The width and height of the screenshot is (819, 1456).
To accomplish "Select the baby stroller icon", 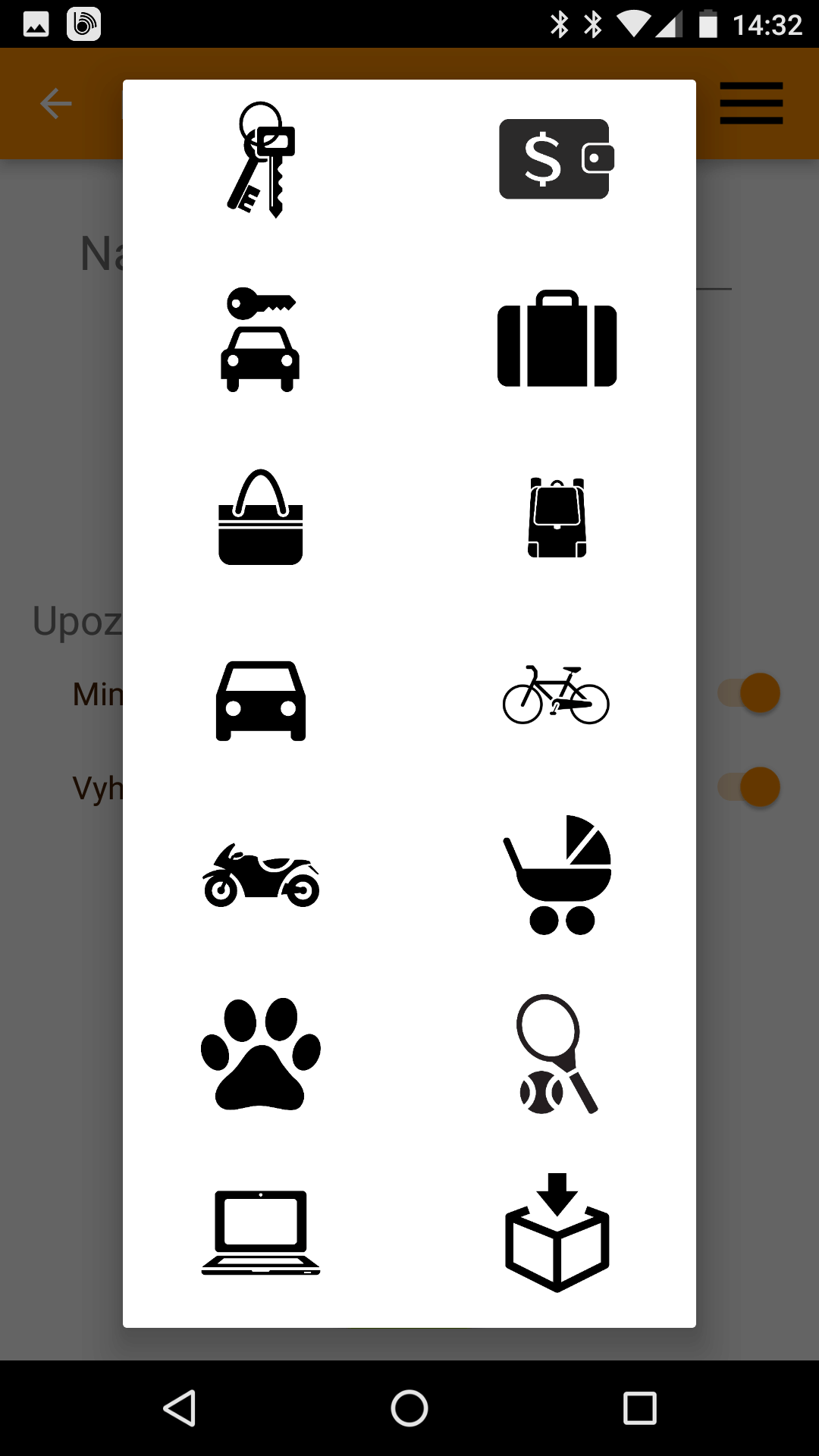I will pos(558,875).
